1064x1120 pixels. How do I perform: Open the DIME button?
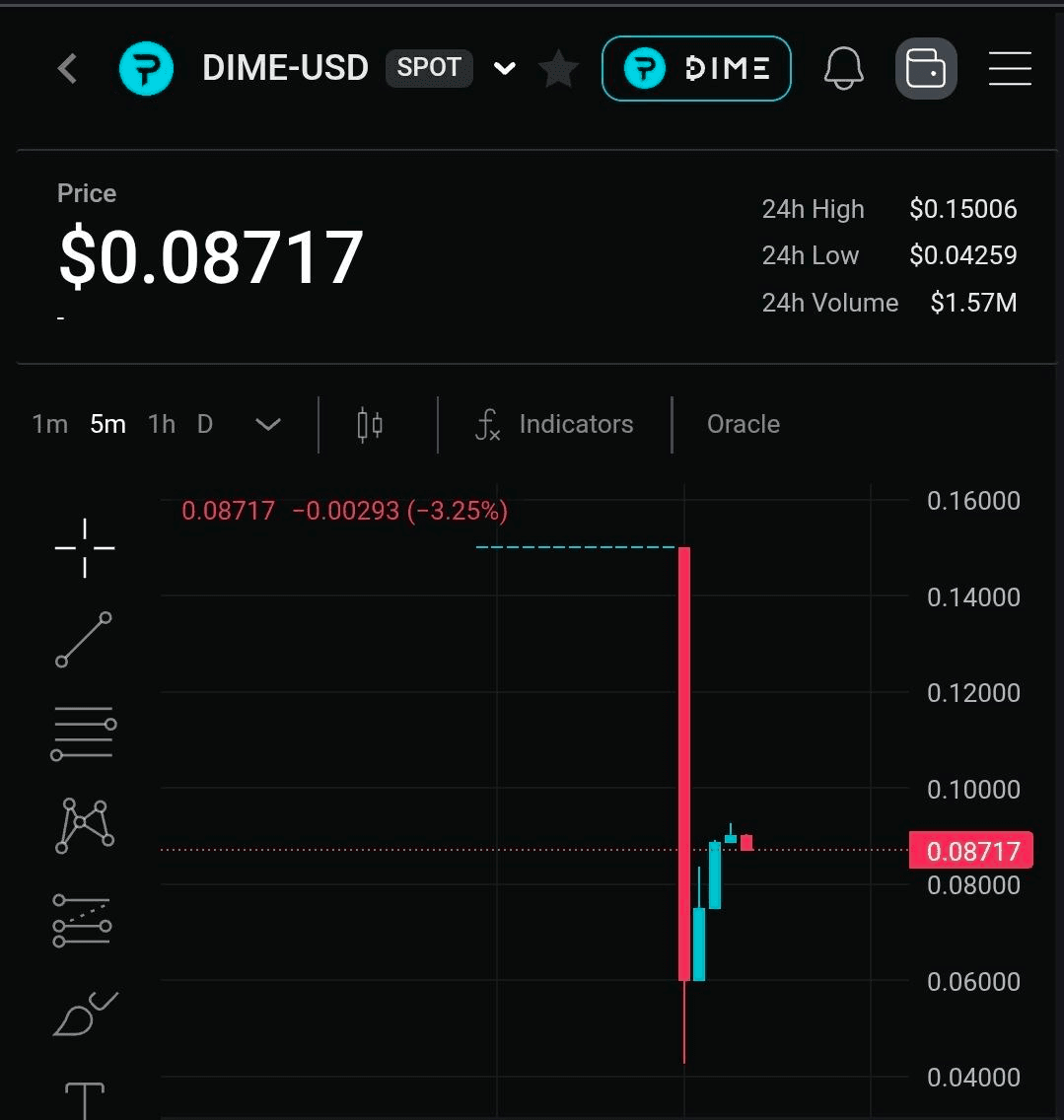point(696,69)
